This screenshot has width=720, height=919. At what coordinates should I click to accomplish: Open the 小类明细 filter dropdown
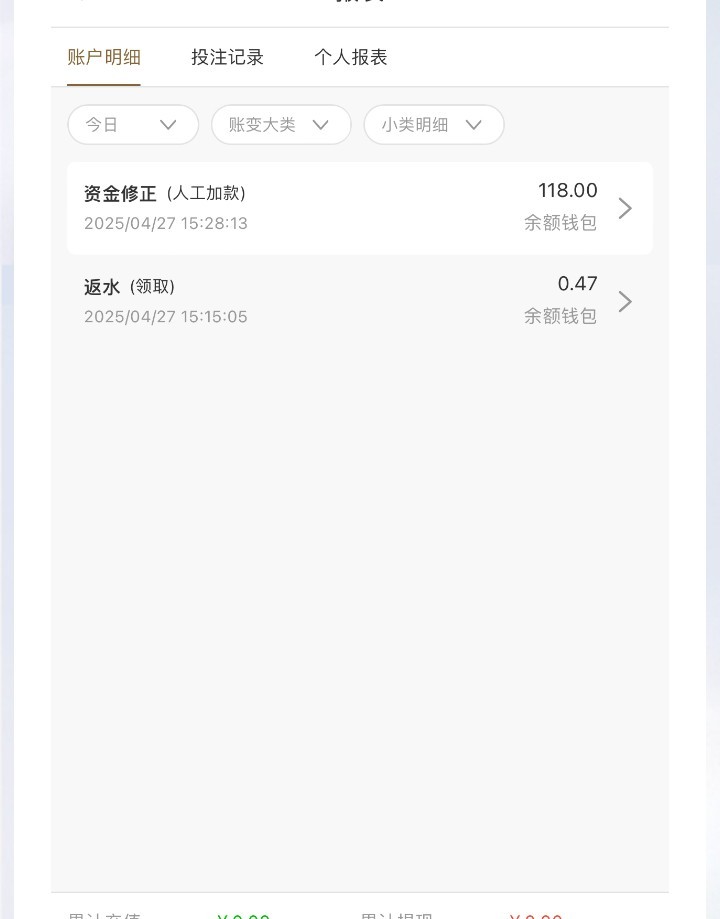point(433,125)
